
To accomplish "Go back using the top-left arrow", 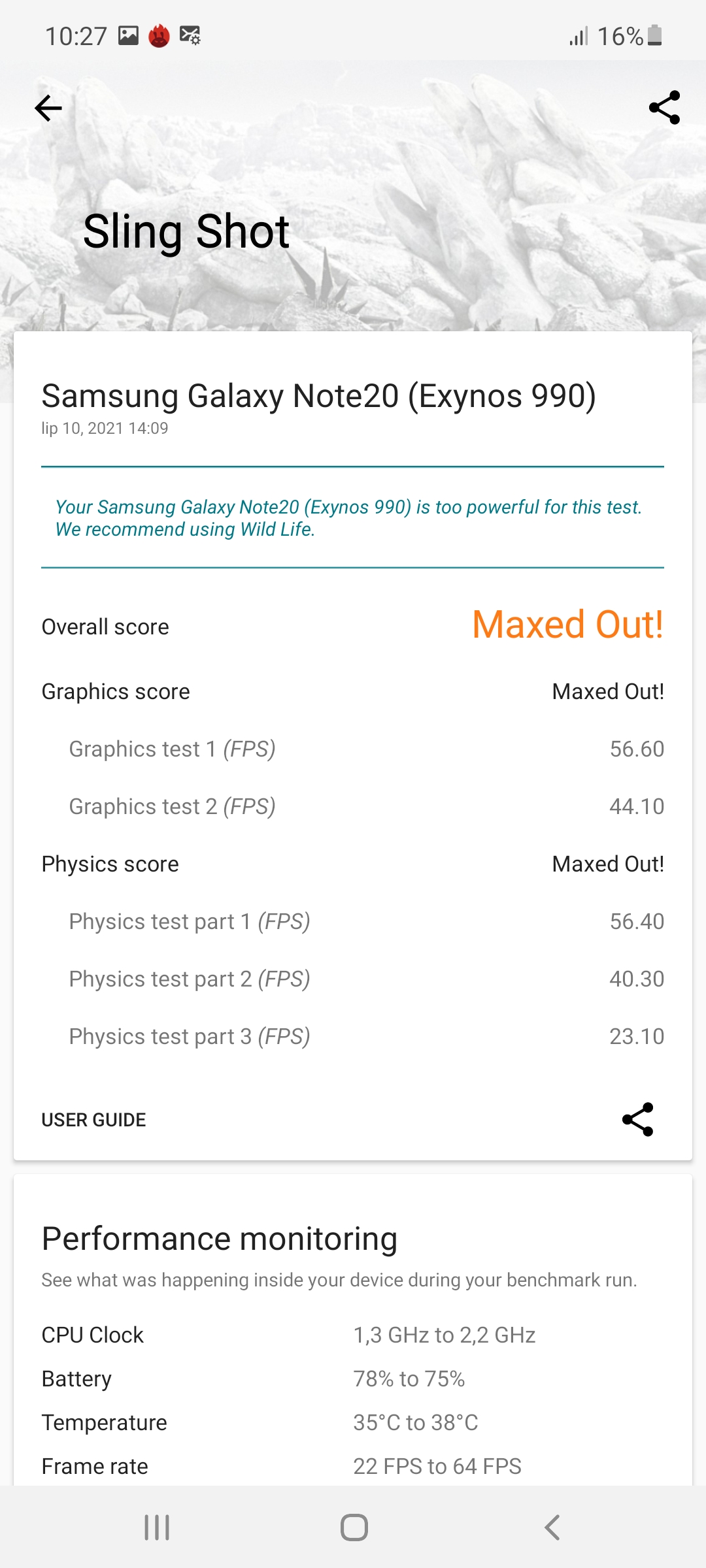I will [48, 108].
